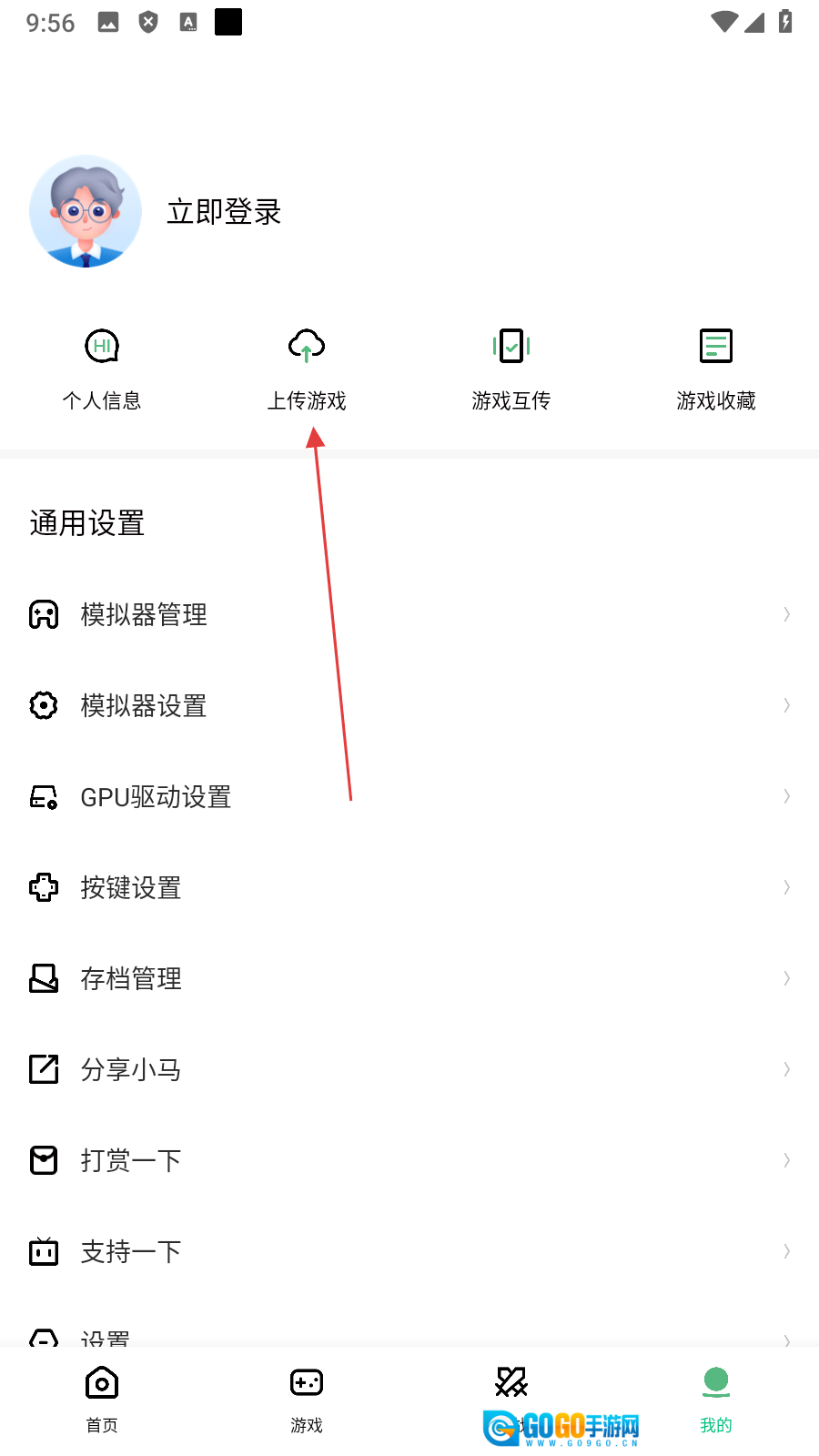
Task: Open 打赏一下 row
Action: (x=409, y=1160)
